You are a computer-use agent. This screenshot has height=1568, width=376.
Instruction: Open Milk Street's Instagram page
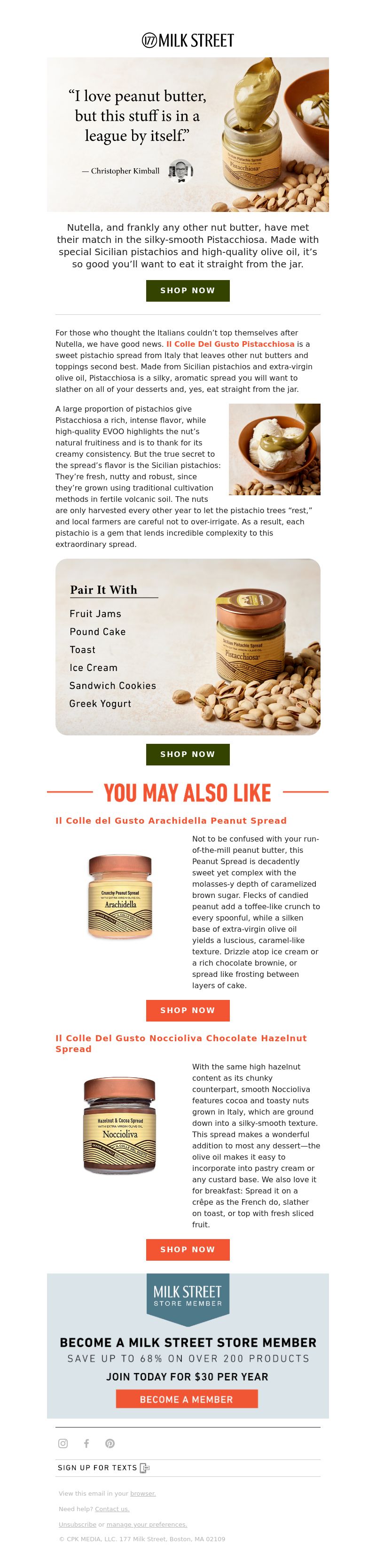63,1443
